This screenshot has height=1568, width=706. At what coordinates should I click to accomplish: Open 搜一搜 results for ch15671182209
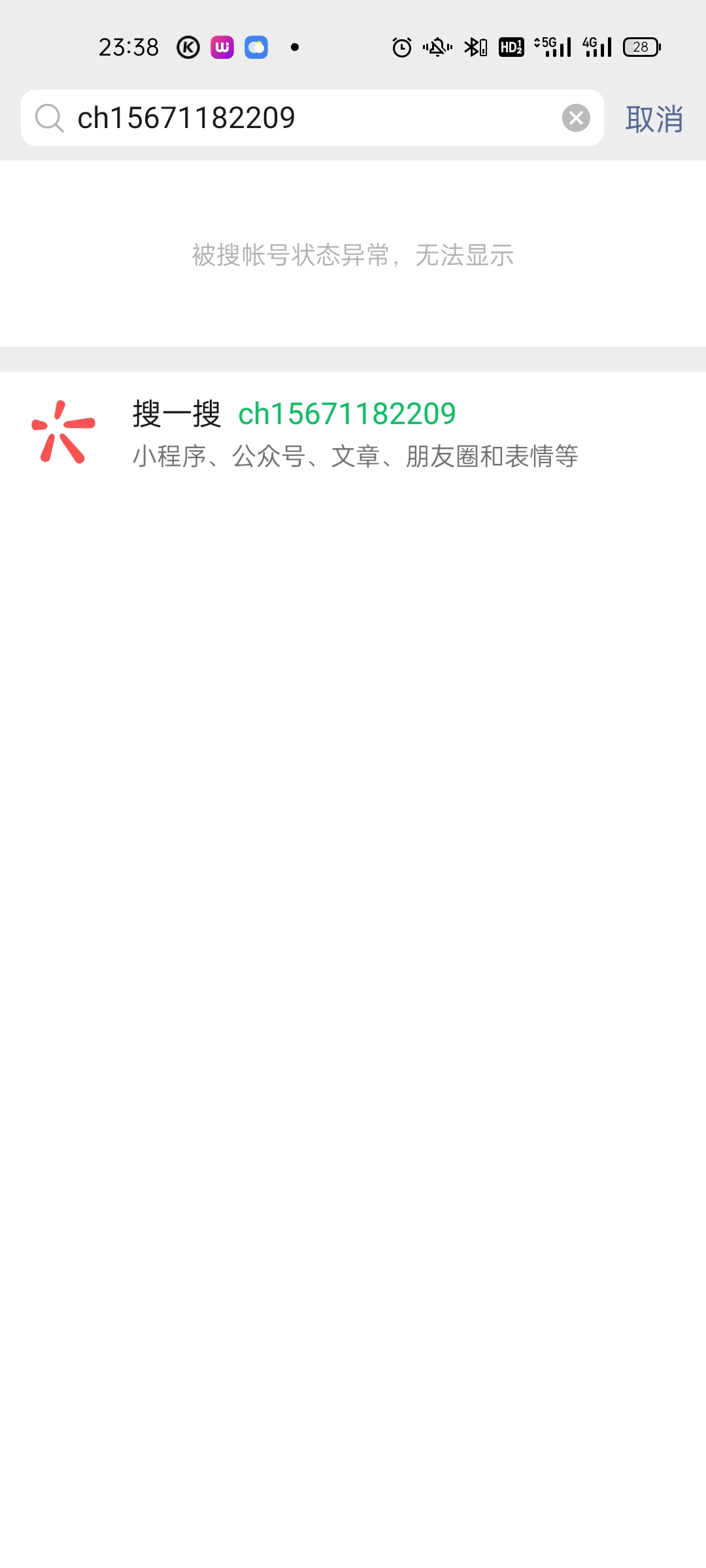tap(353, 433)
